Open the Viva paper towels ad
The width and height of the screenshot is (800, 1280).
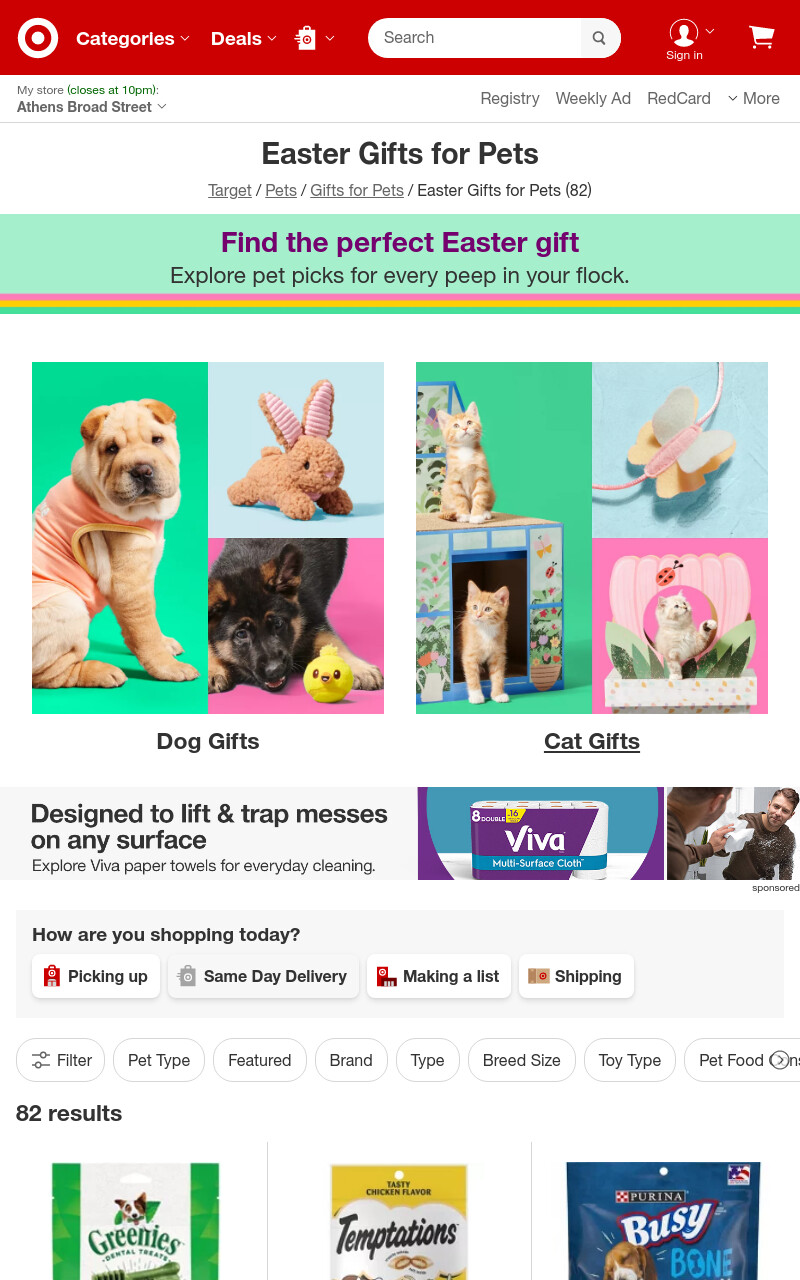point(400,833)
